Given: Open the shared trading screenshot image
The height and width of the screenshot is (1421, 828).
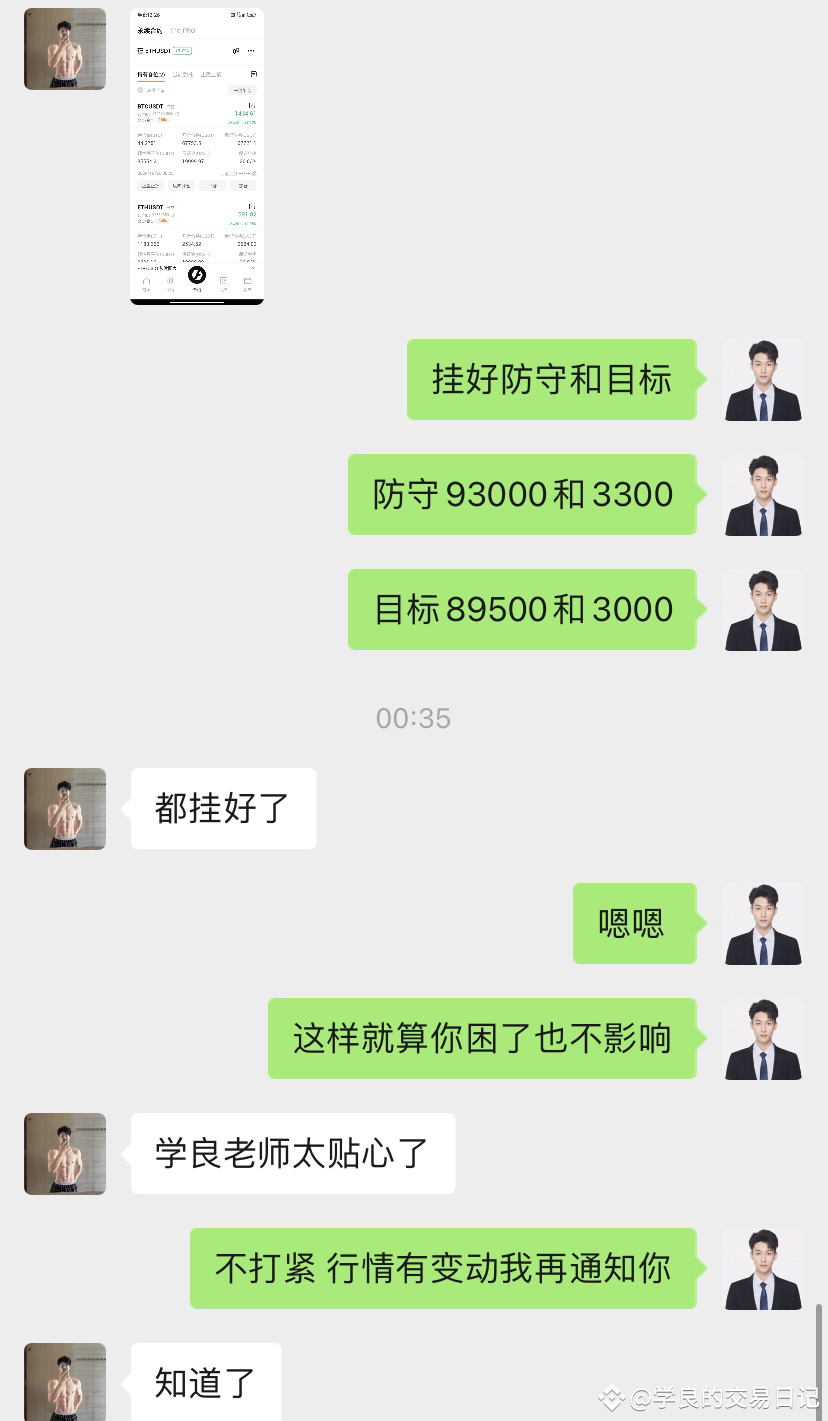Looking at the screenshot, I should 197,156.
